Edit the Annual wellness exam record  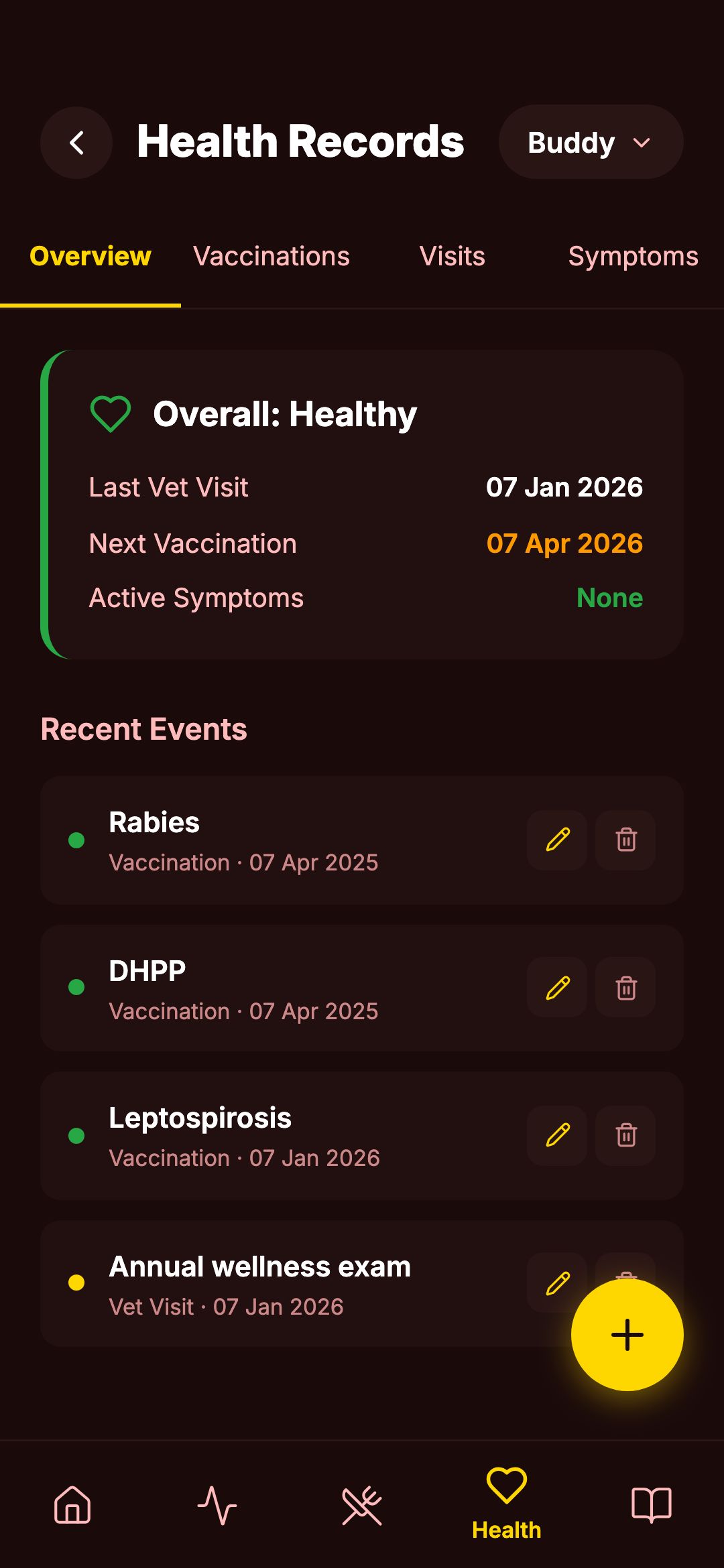point(557,1282)
